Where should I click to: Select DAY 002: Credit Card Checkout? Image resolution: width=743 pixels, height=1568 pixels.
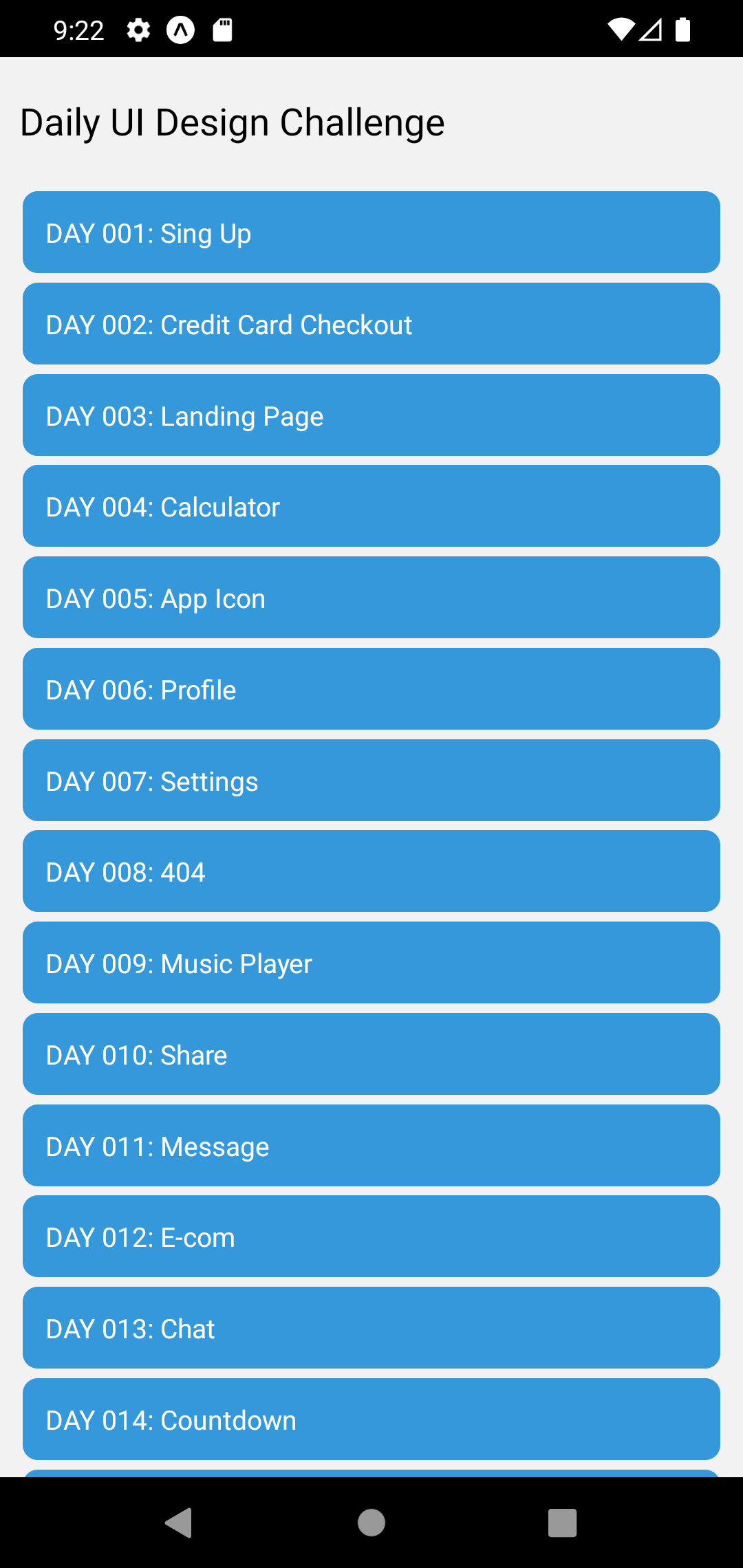371,324
